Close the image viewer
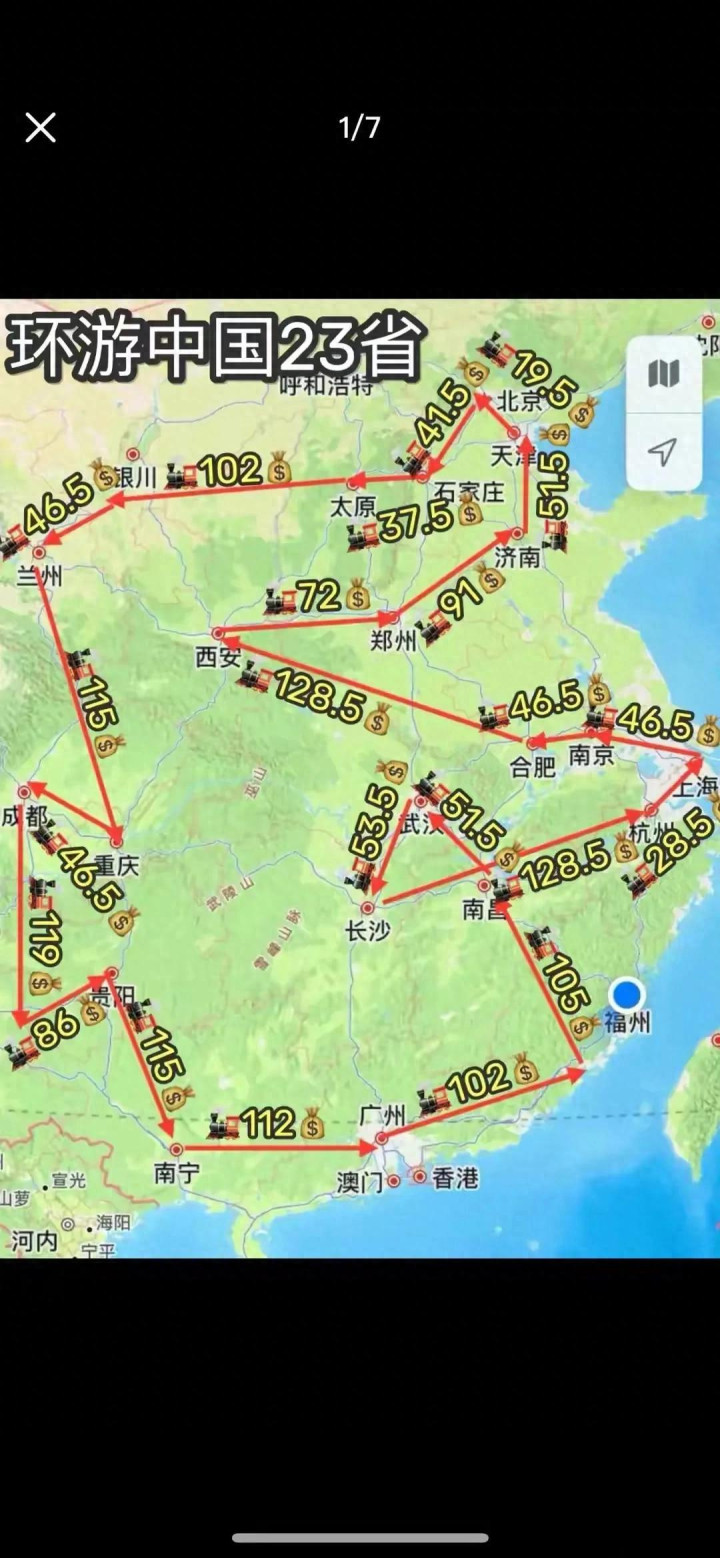The height and width of the screenshot is (1558, 720). (x=40, y=128)
